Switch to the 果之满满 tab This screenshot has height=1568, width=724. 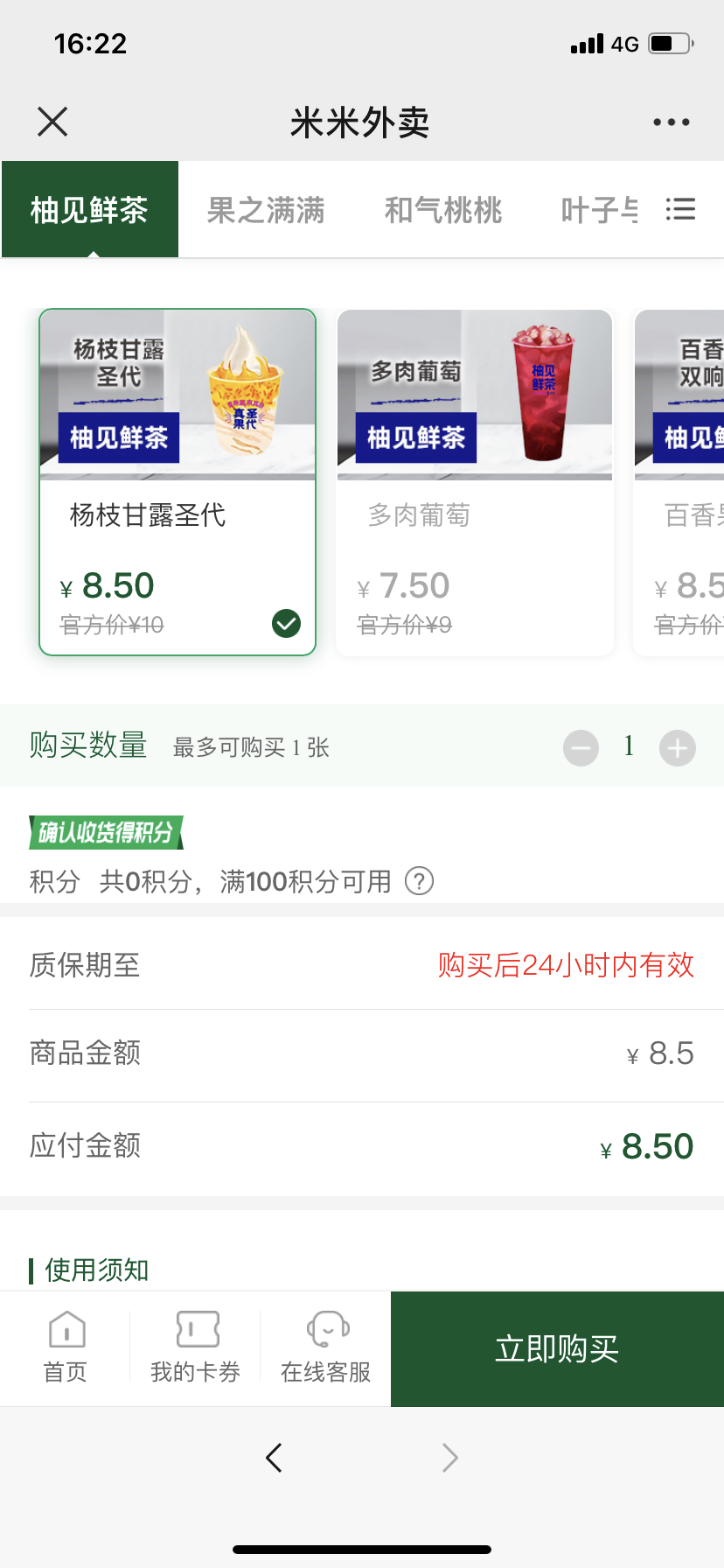point(266,210)
